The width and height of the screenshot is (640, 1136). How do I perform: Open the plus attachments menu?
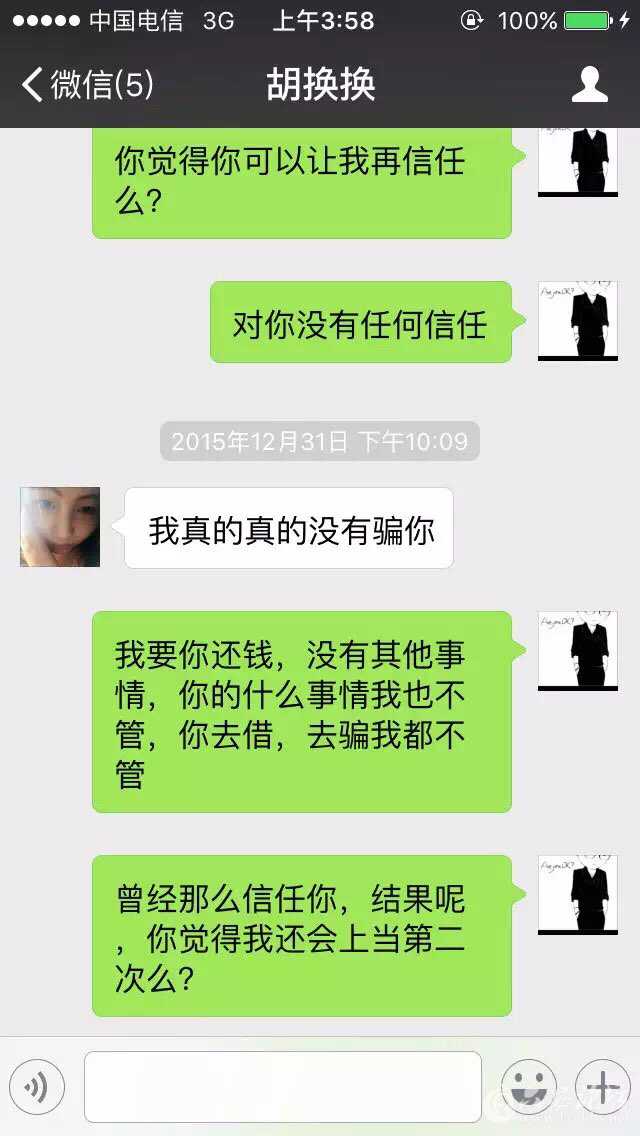(x=603, y=1087)
